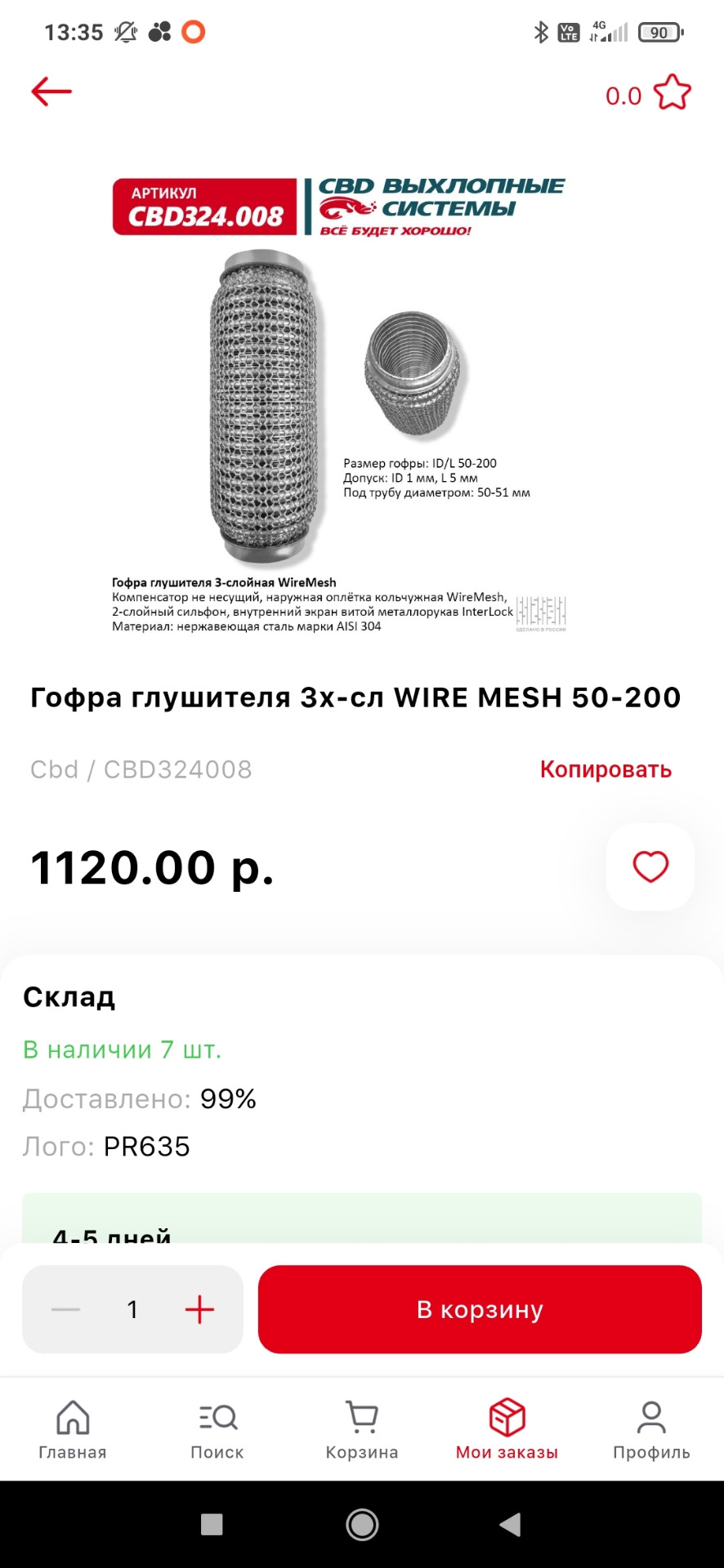Image resolution: width=724 pixels, height=1568 pixels.
Task: Add product to favorites with heart
Action: point(650,866)
